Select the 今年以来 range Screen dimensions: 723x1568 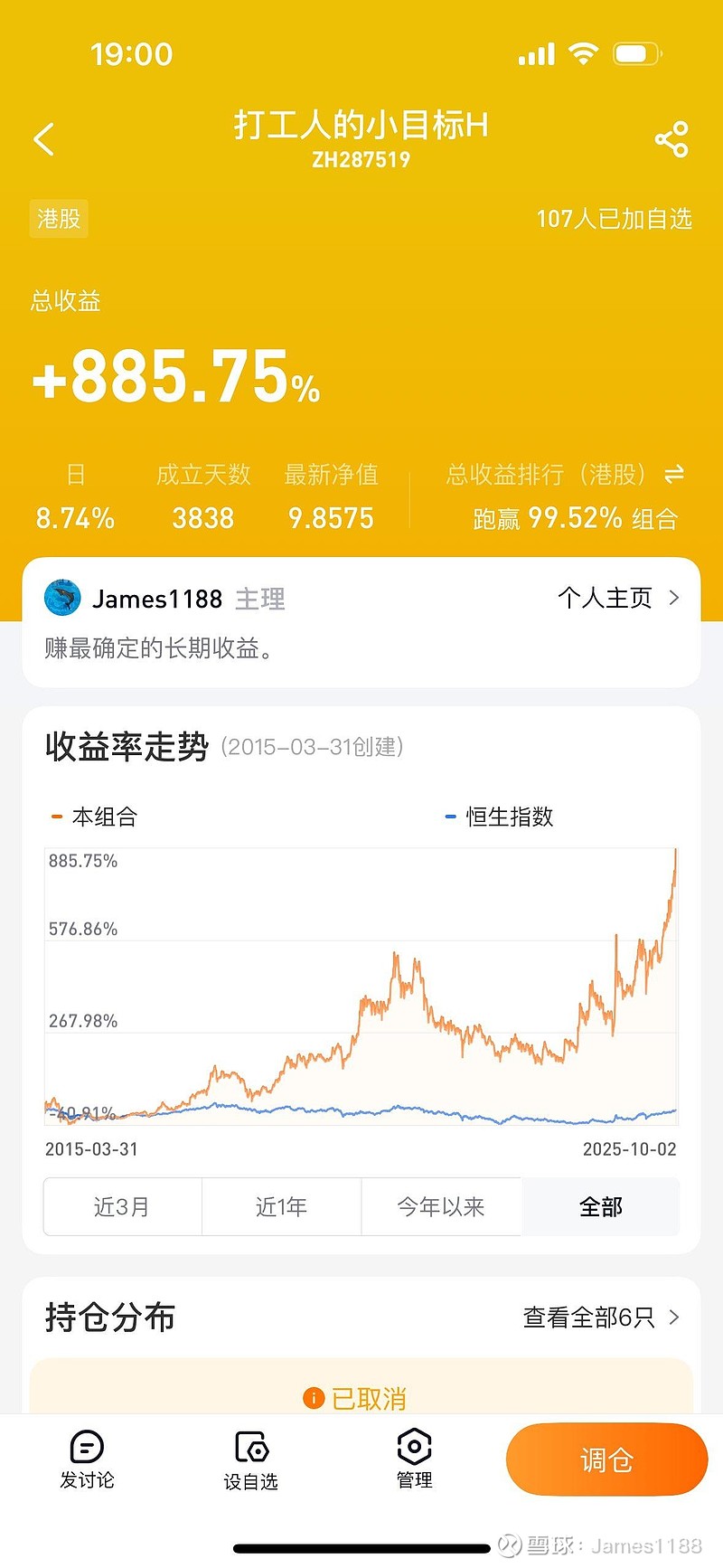point(441,1207)
